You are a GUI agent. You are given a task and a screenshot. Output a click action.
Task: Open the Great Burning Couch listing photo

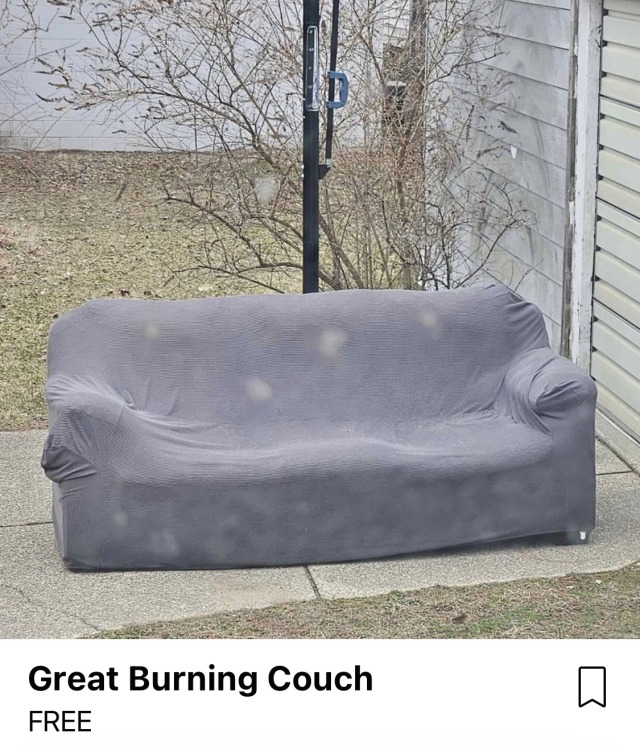[x=320, y=320]
